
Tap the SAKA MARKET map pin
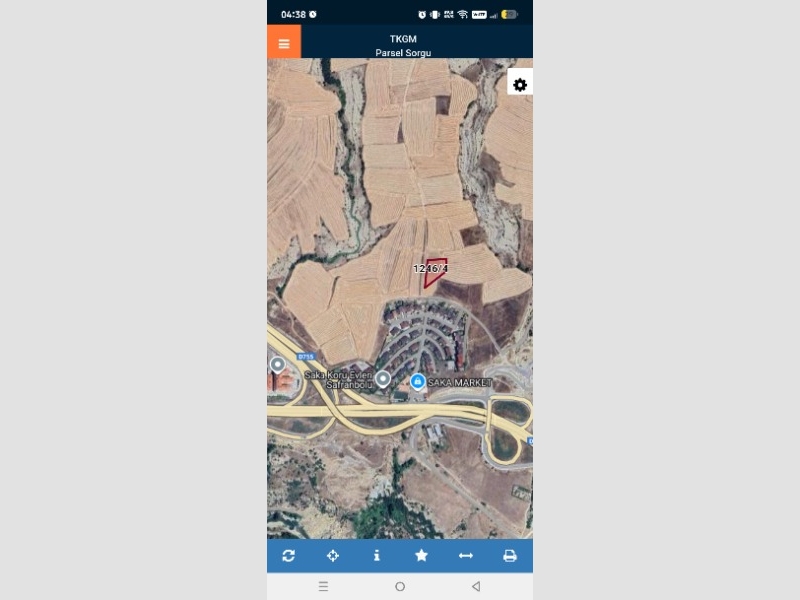417,381
